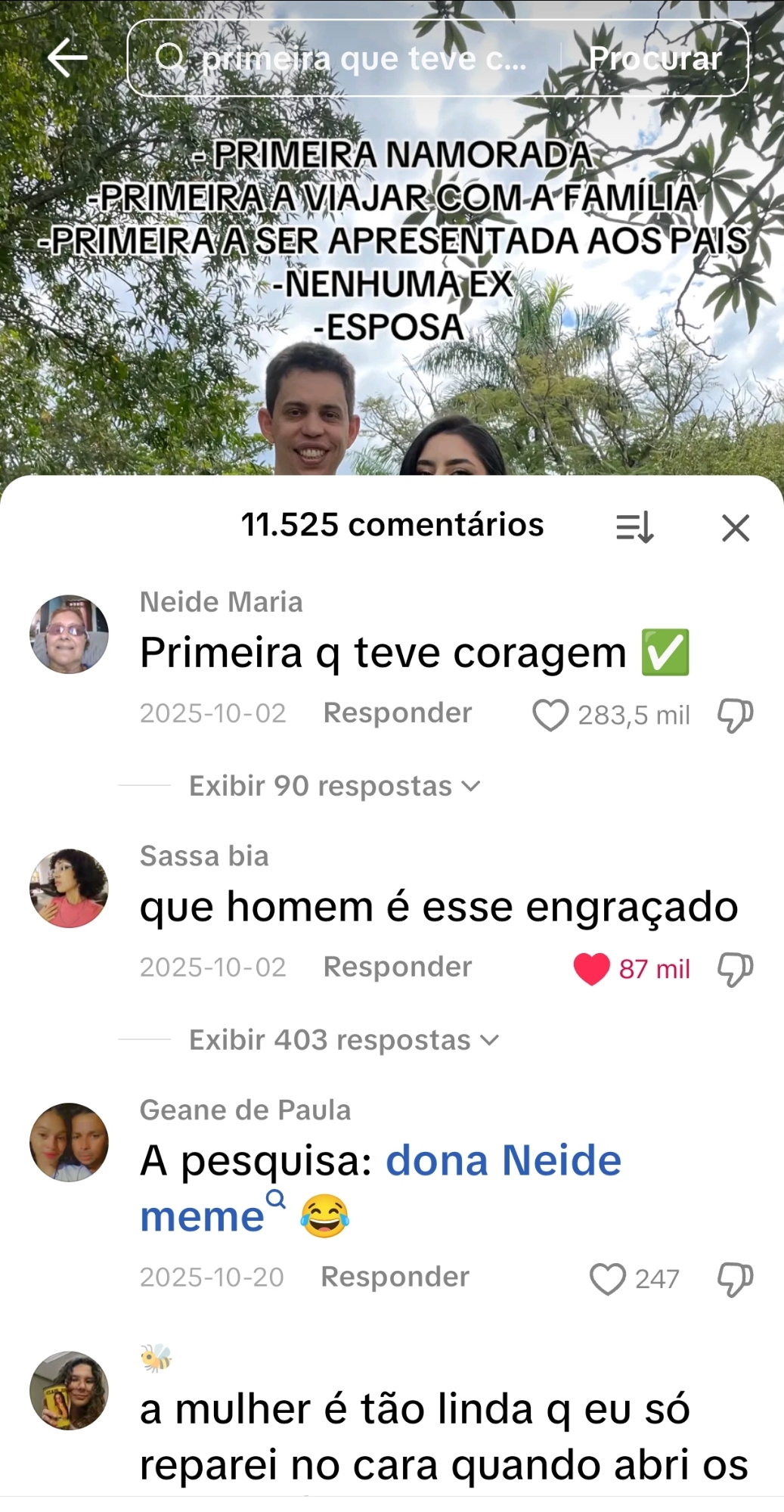
Task: Open Sassa bia's profile avatar
Action: (x=69, y=888)
